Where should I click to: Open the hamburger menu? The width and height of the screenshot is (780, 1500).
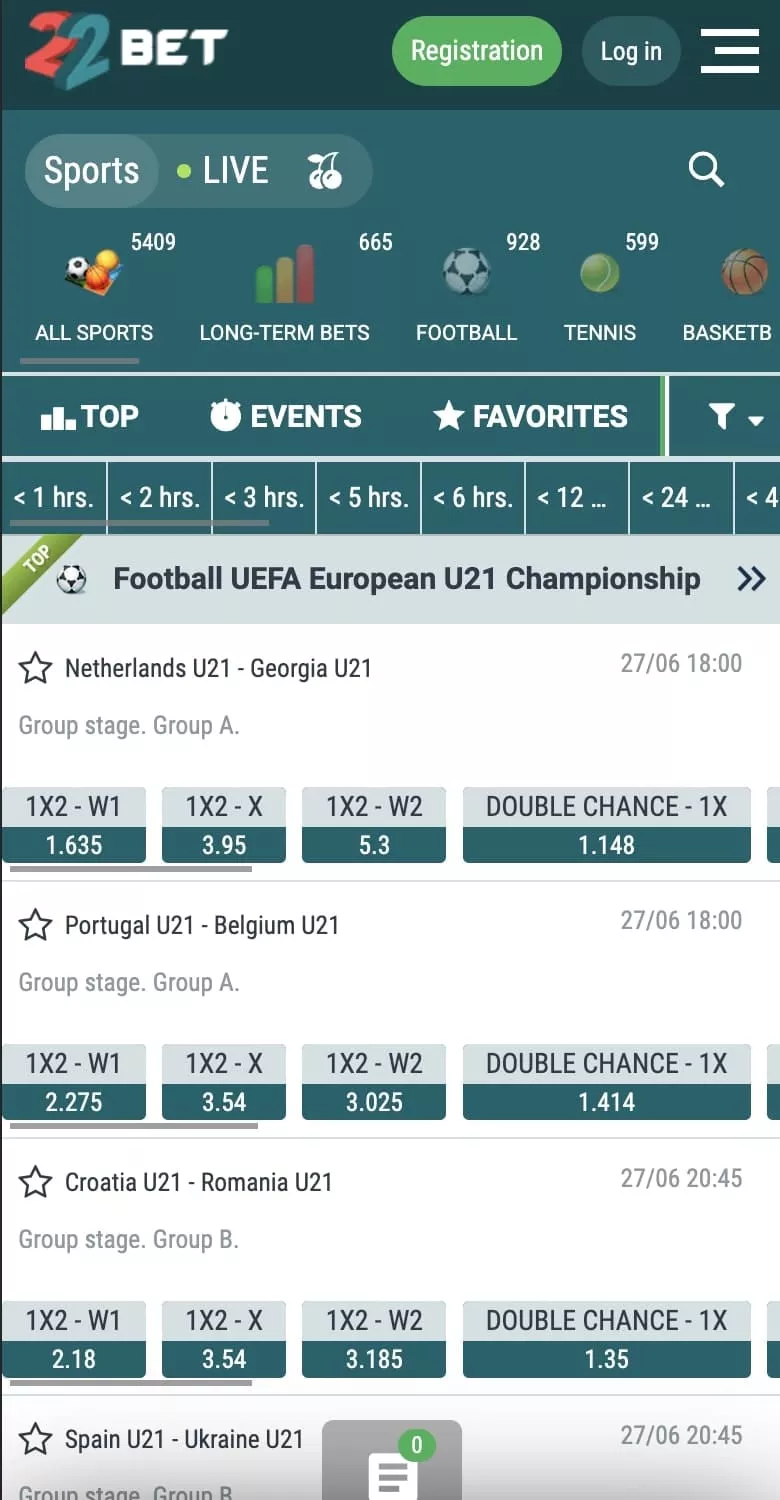(x=729, y=50)
